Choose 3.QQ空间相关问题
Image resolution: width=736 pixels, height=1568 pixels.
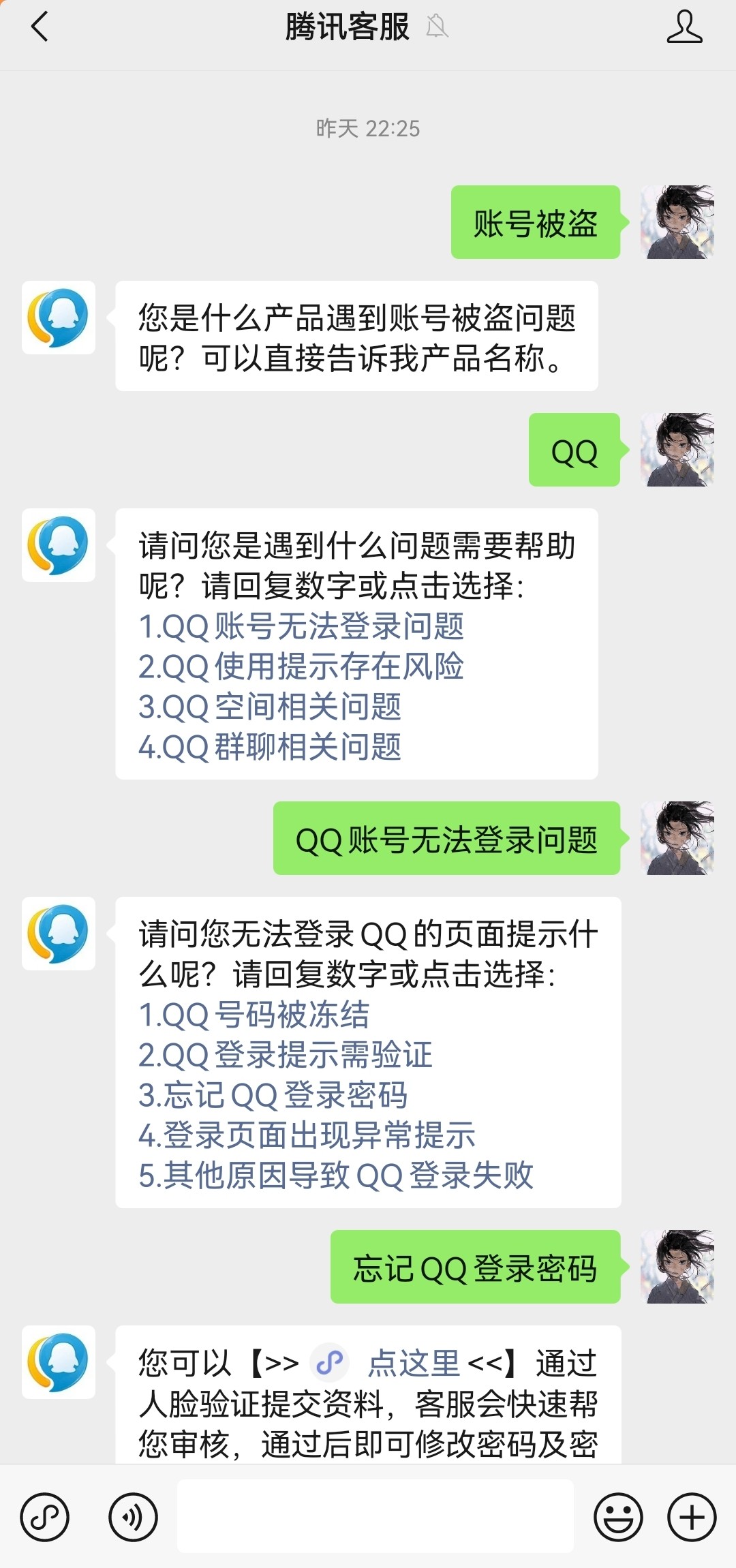pyautogui.click(x=270, y=707)
